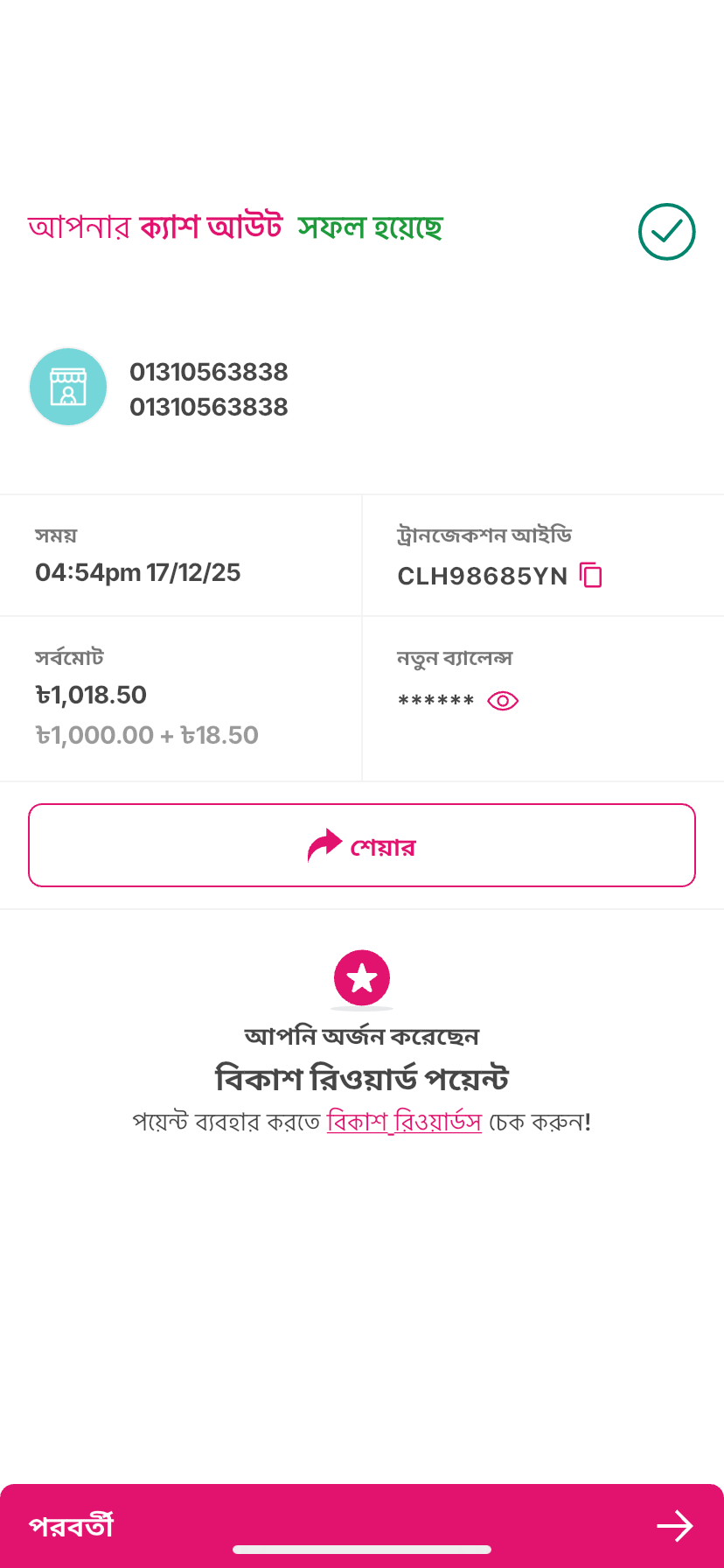Open the বিকাশ রিওয়ার্ডস link

[404, 1122]
